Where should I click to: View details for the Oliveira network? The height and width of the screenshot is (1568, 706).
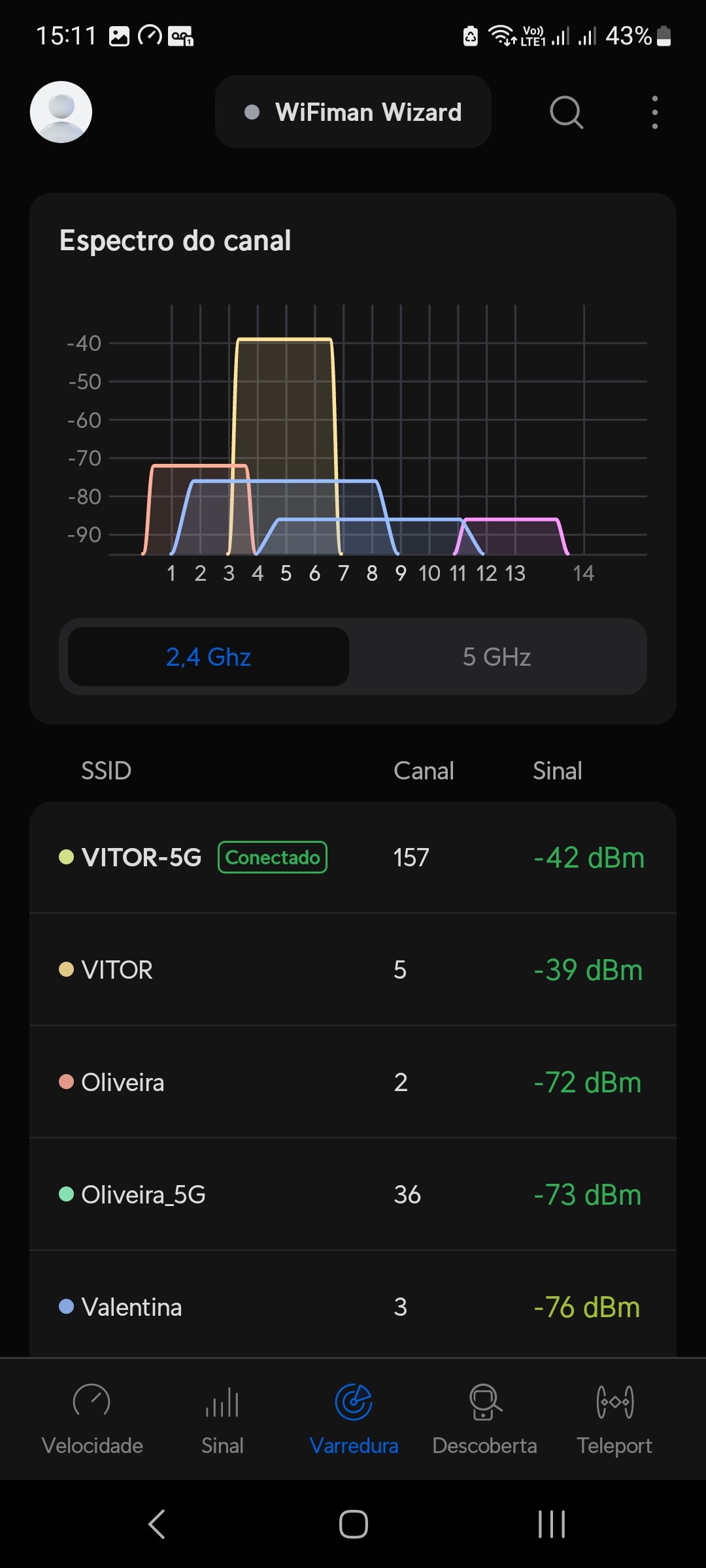353,1082
